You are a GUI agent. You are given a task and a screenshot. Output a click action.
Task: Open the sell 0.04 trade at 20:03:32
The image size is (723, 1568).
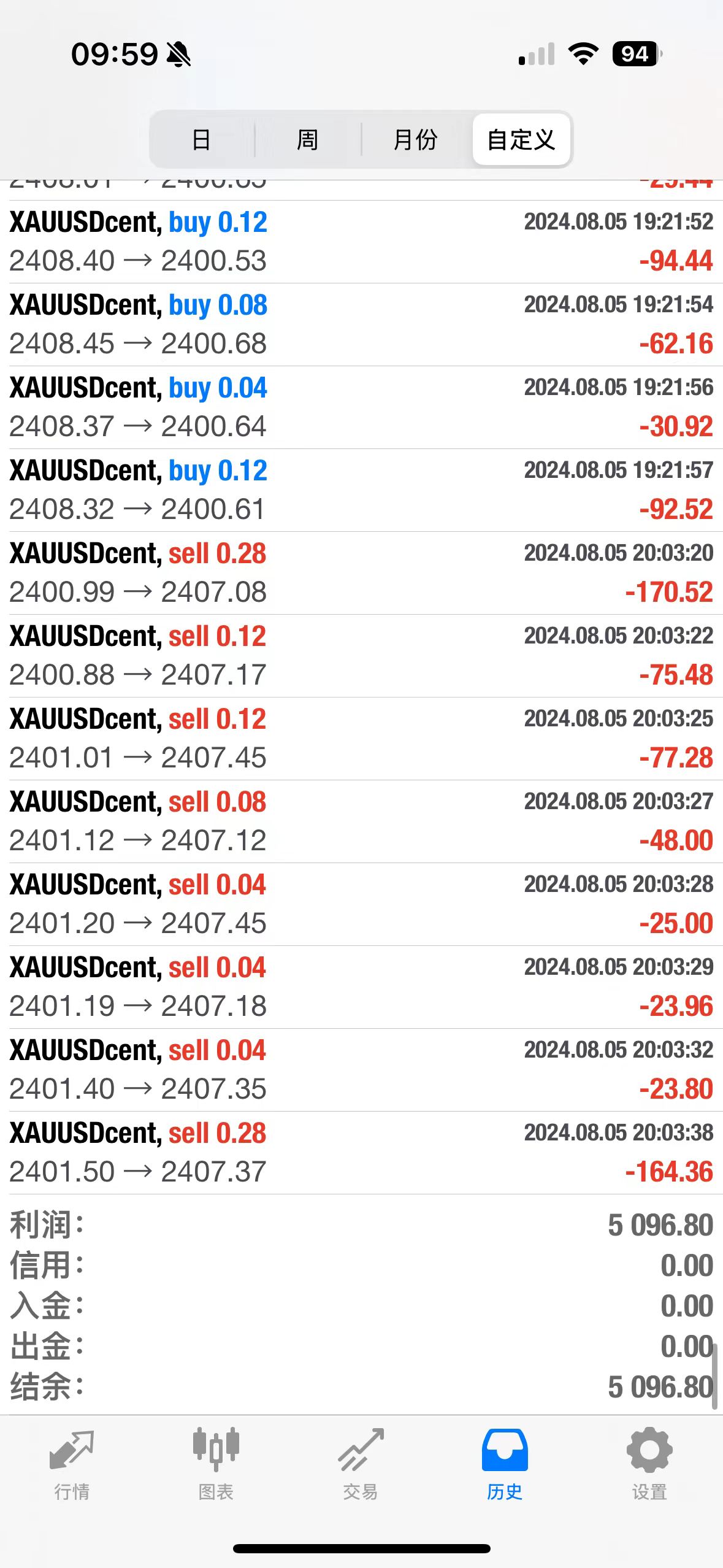(361, 1070)
